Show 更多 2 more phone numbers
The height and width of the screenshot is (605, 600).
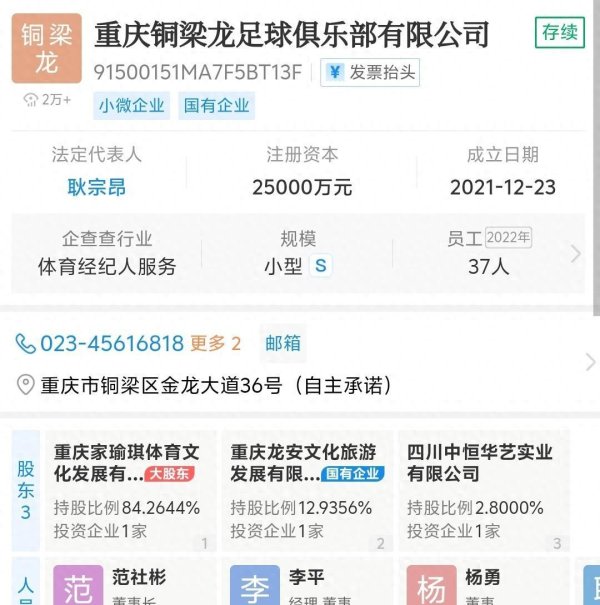tap(216, 343)
